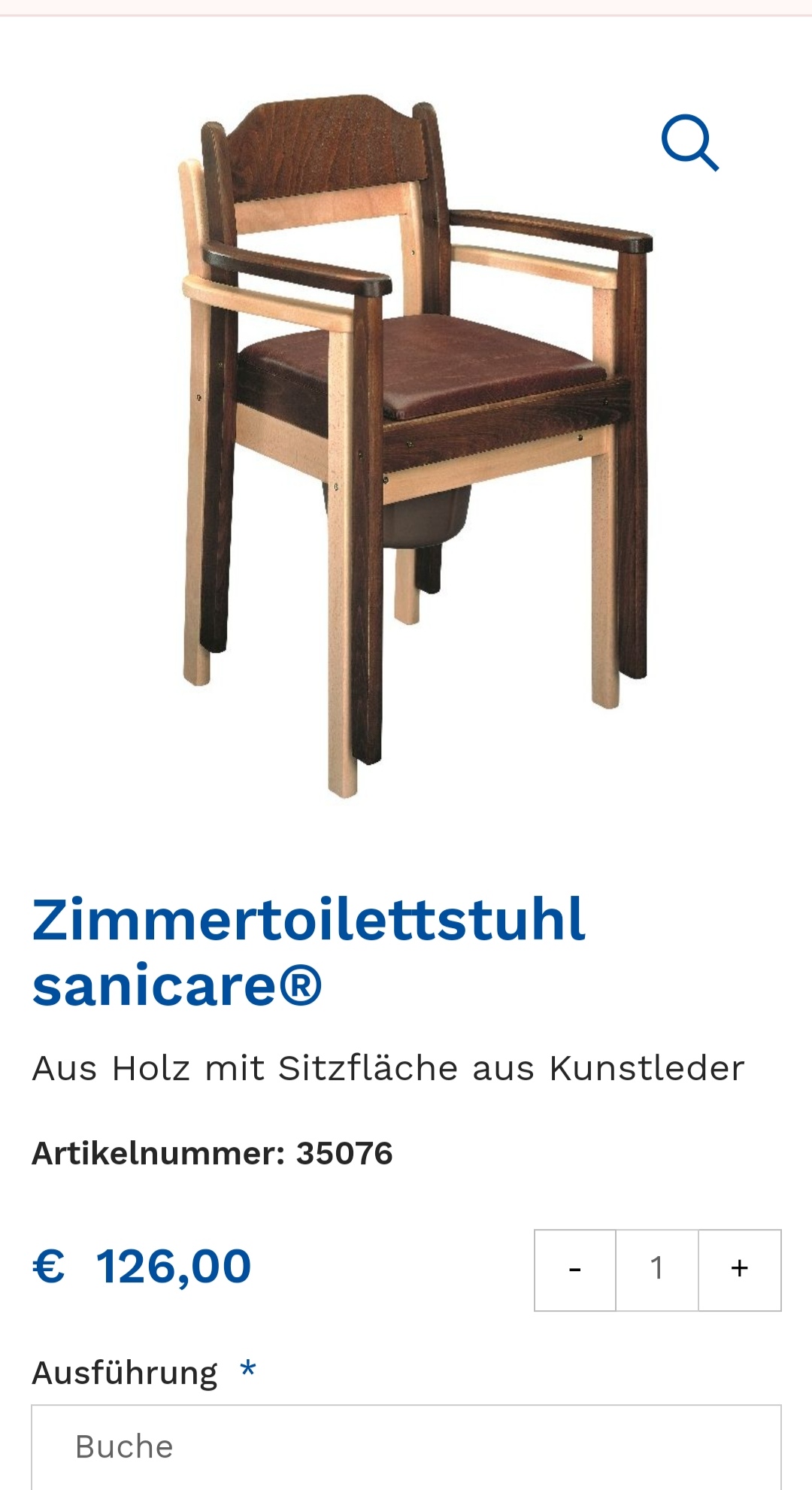Decrease quantity with the minus button

click(x=575, y=1270)
